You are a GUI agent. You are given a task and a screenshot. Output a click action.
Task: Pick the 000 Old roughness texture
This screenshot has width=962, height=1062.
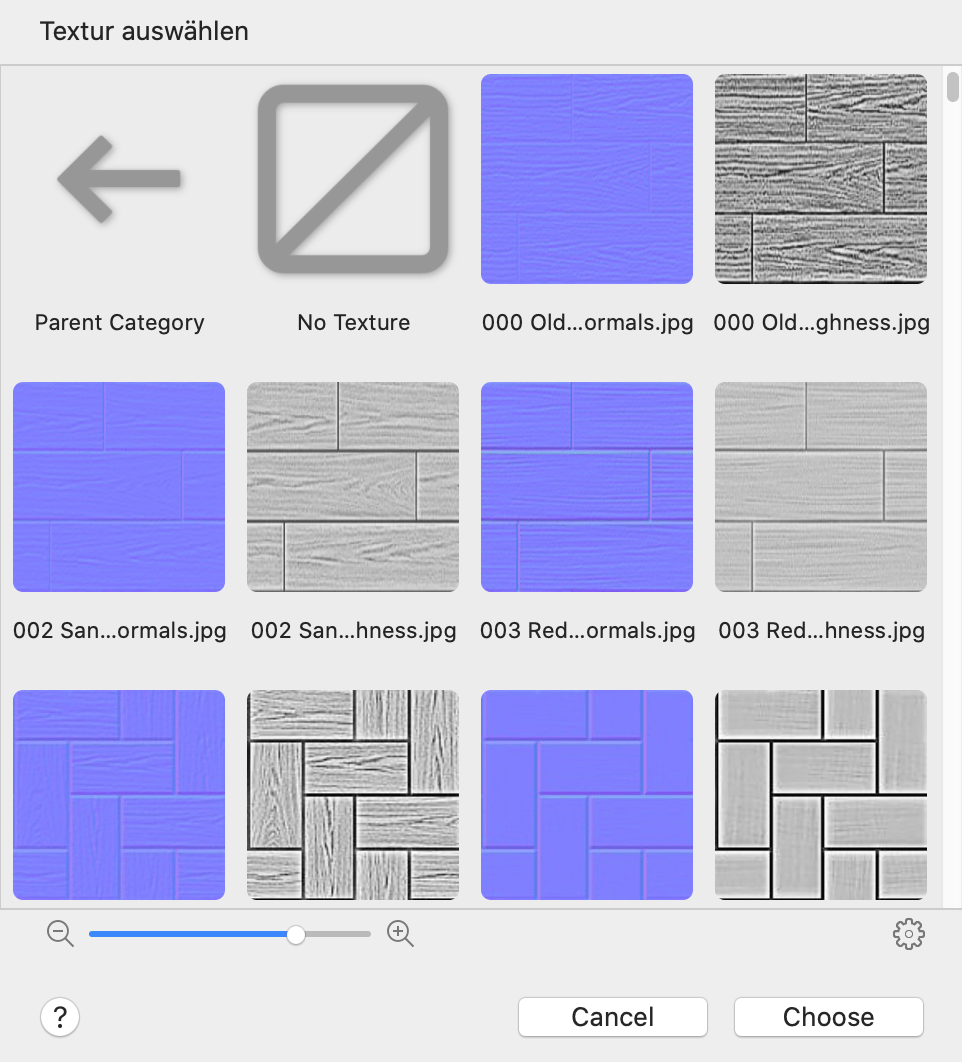(x=821, y=180)
